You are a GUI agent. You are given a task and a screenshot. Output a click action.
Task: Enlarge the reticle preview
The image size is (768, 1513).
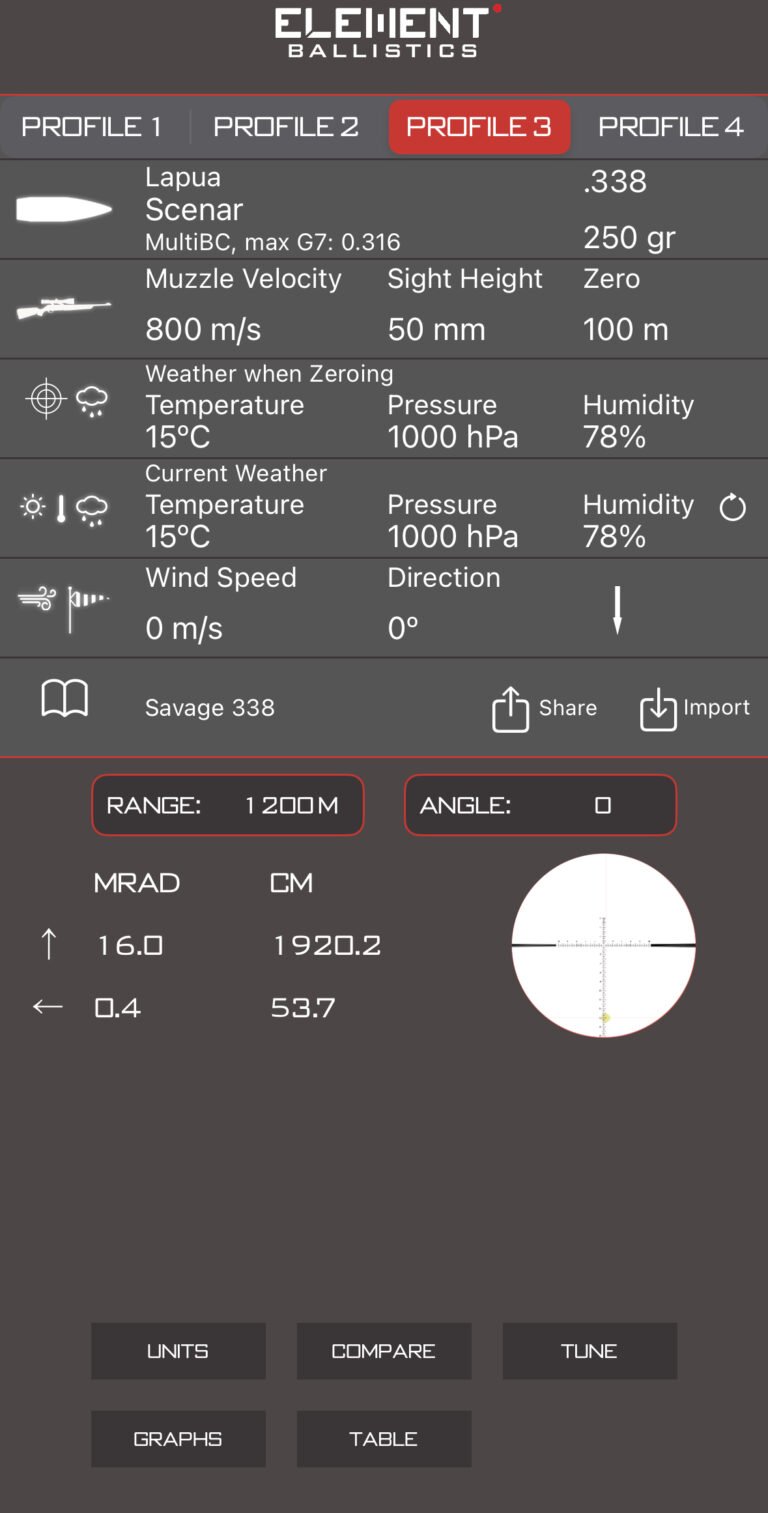coord(603,945)
